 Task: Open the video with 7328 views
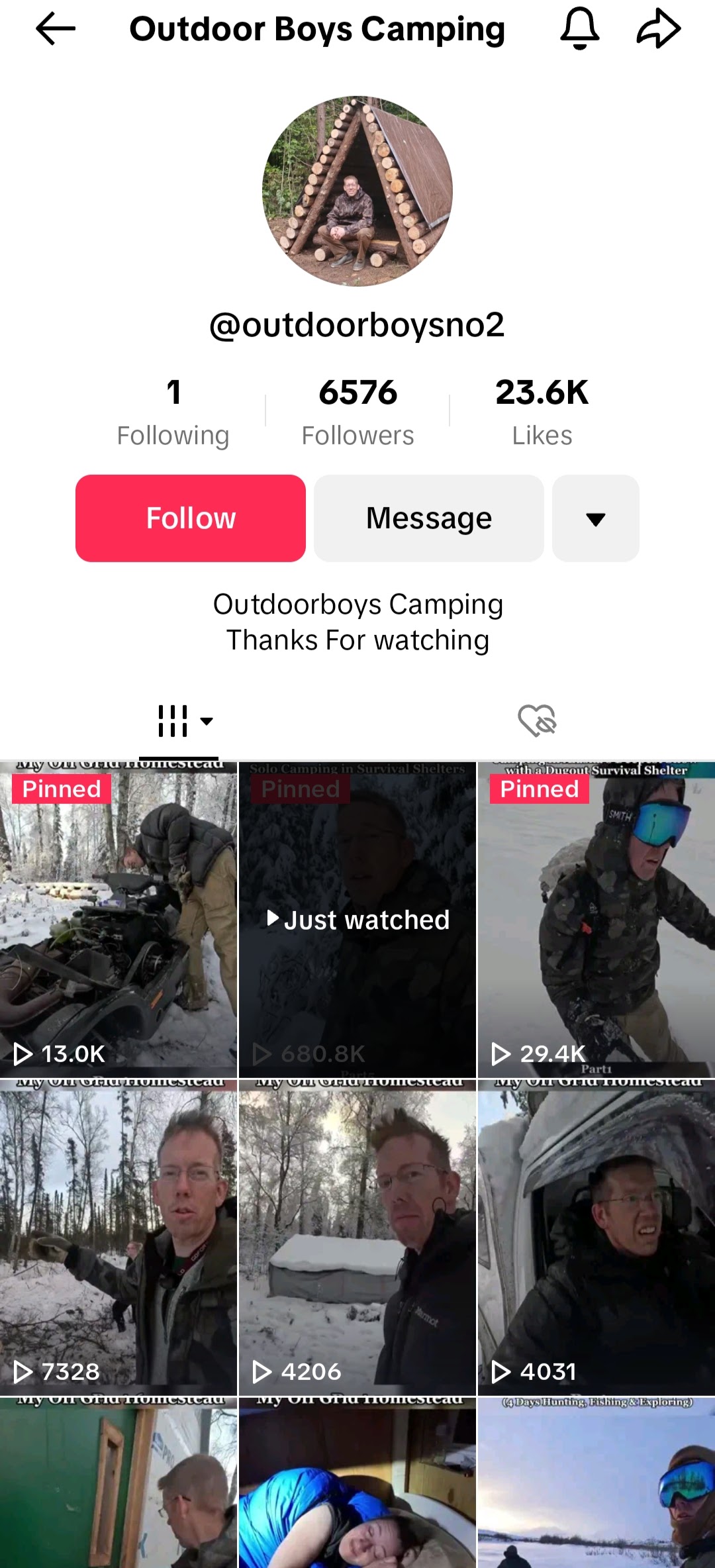(119, 1237)
